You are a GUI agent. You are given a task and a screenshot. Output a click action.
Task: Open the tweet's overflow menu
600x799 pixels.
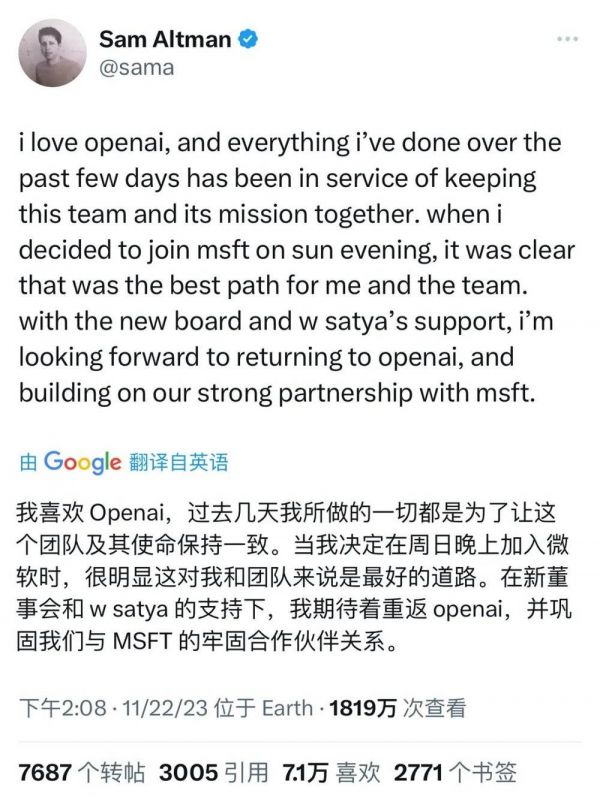(x=567, y=40)
